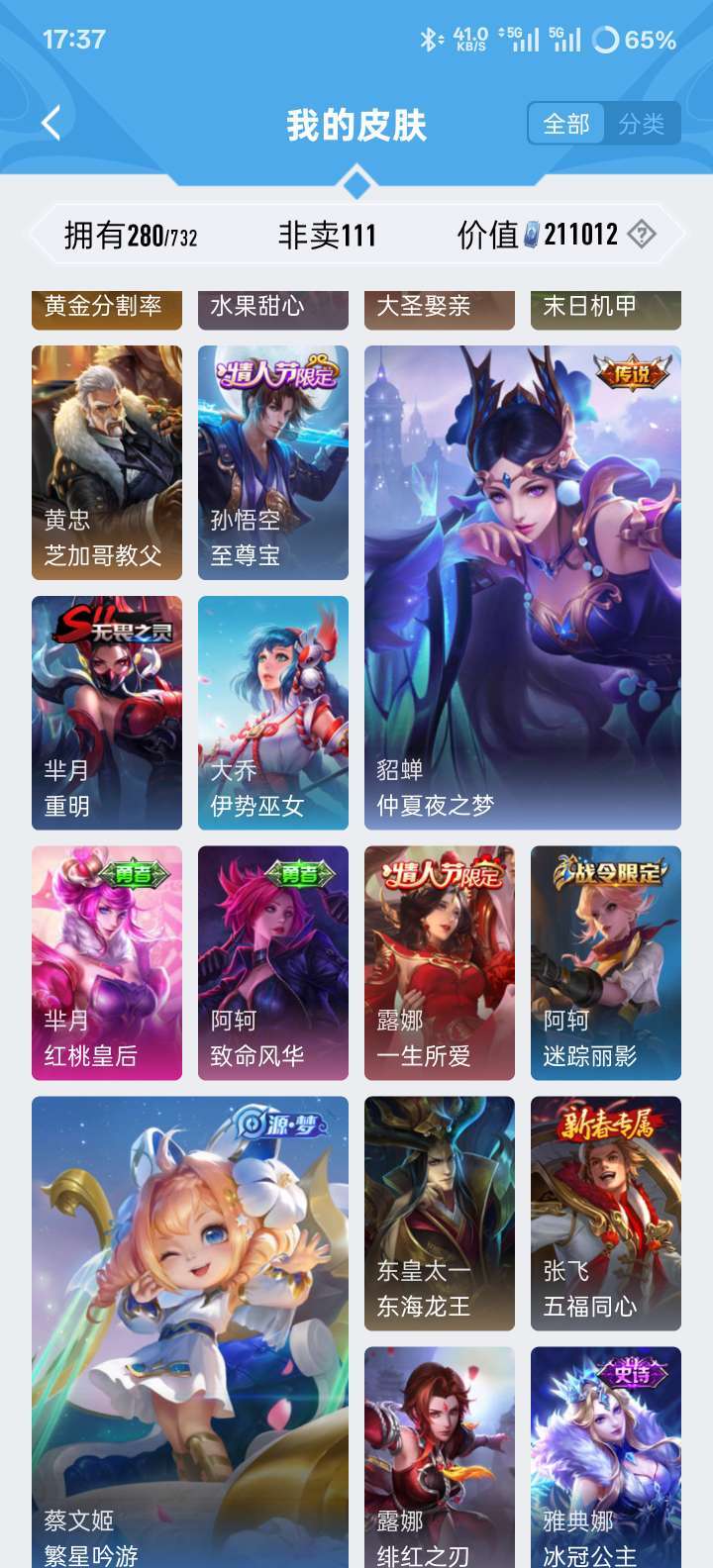Viewport: 713px width, 1568px height.
Task: Open the 孙悟空 至尊宝 skin
Action: 273,462
